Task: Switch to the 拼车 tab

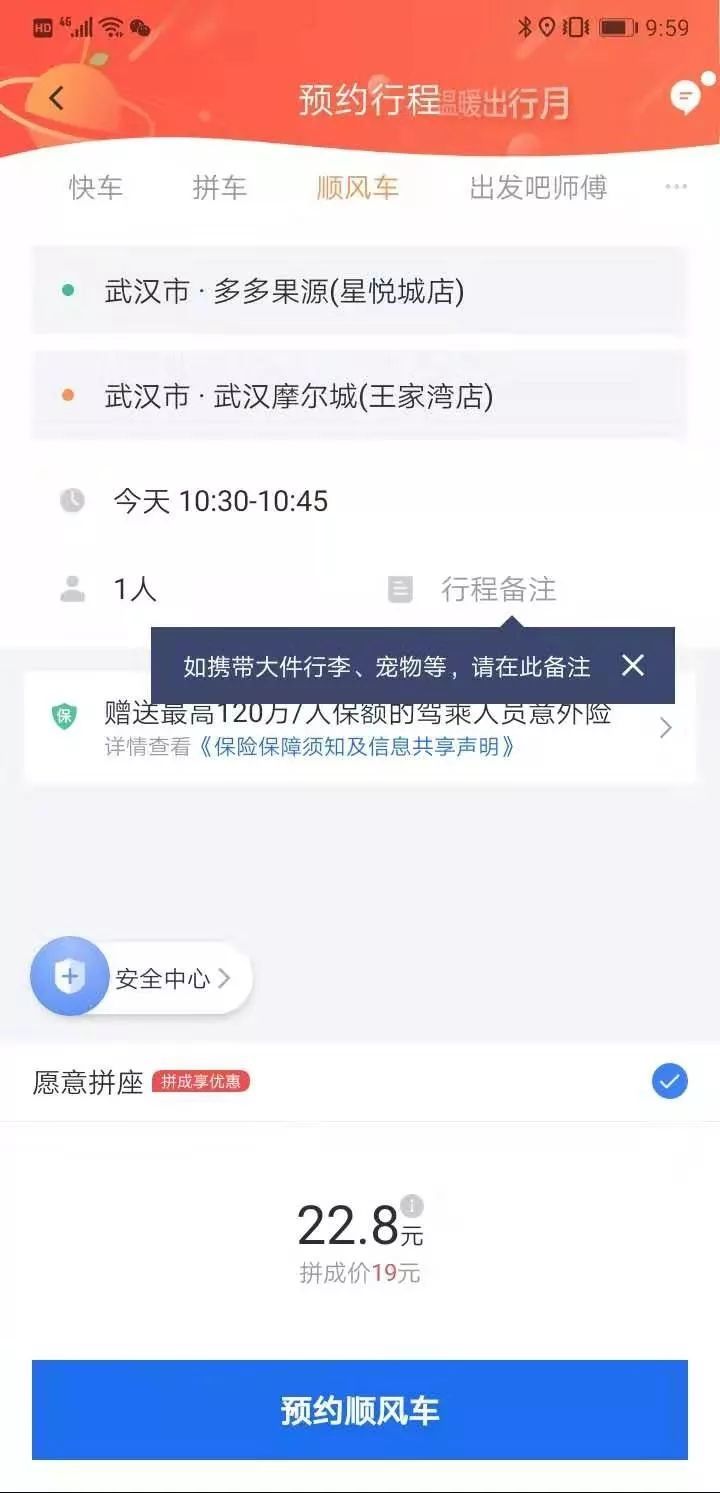Action: pyautogui.click(x=219, y=186)
